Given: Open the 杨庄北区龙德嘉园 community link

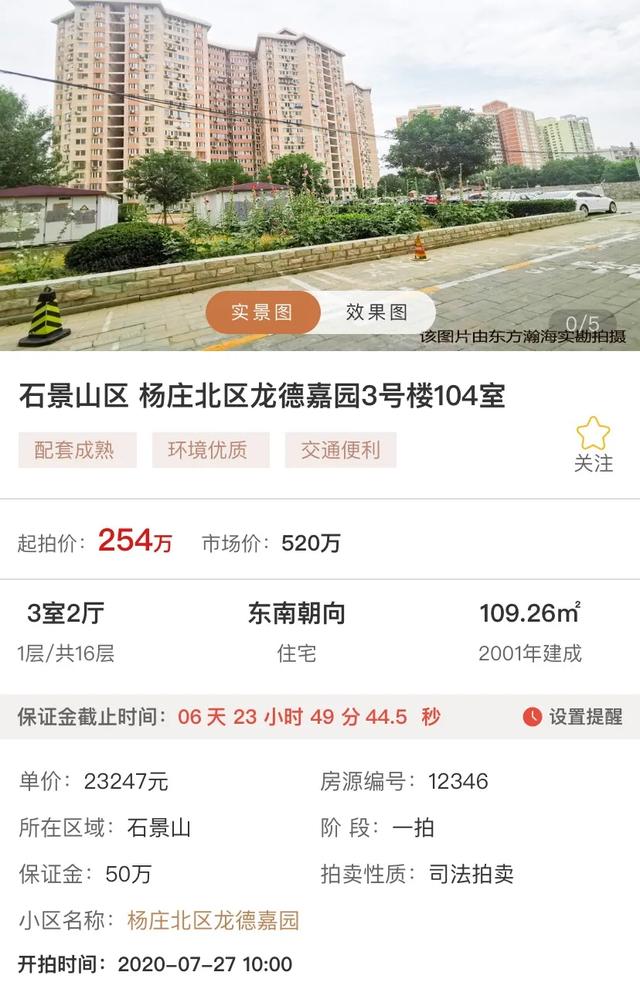Looking at the screenshot, I should tap(213, 920).
